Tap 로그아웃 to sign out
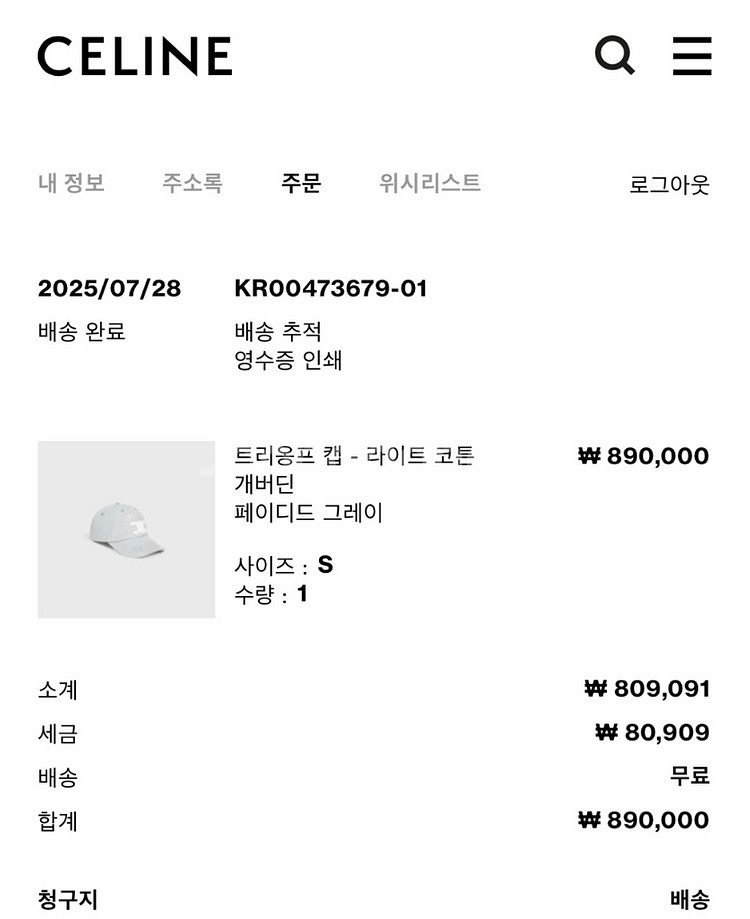The height and width of the screenshot is (919, 750). (x=669, y=185)
